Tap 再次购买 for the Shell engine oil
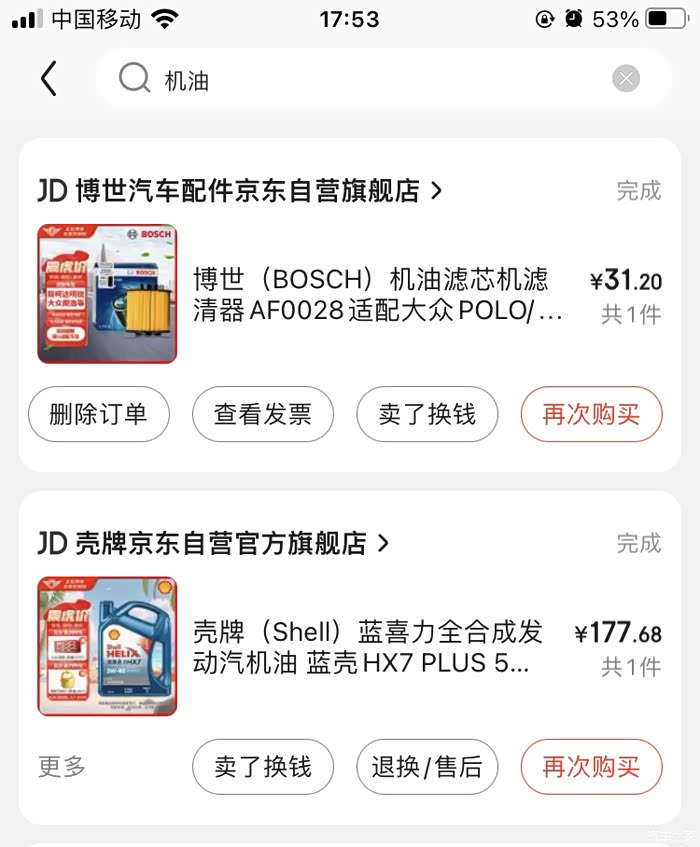Viewport: 700px width, 847px height. 591,767
